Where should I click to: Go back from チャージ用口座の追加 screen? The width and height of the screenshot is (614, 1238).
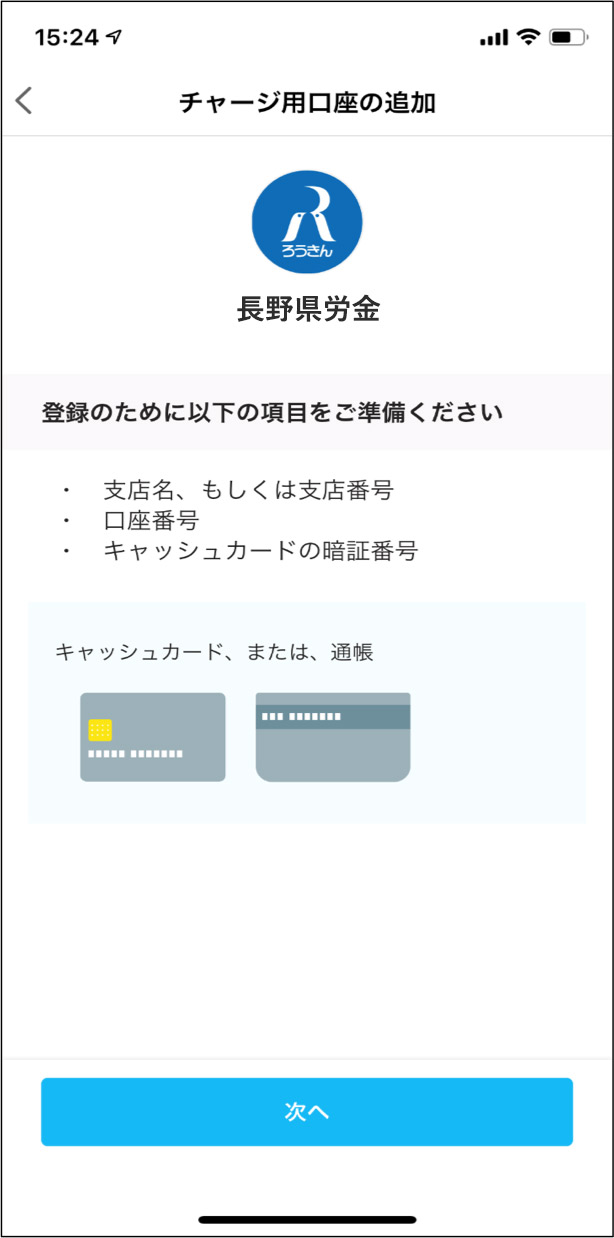25,101
